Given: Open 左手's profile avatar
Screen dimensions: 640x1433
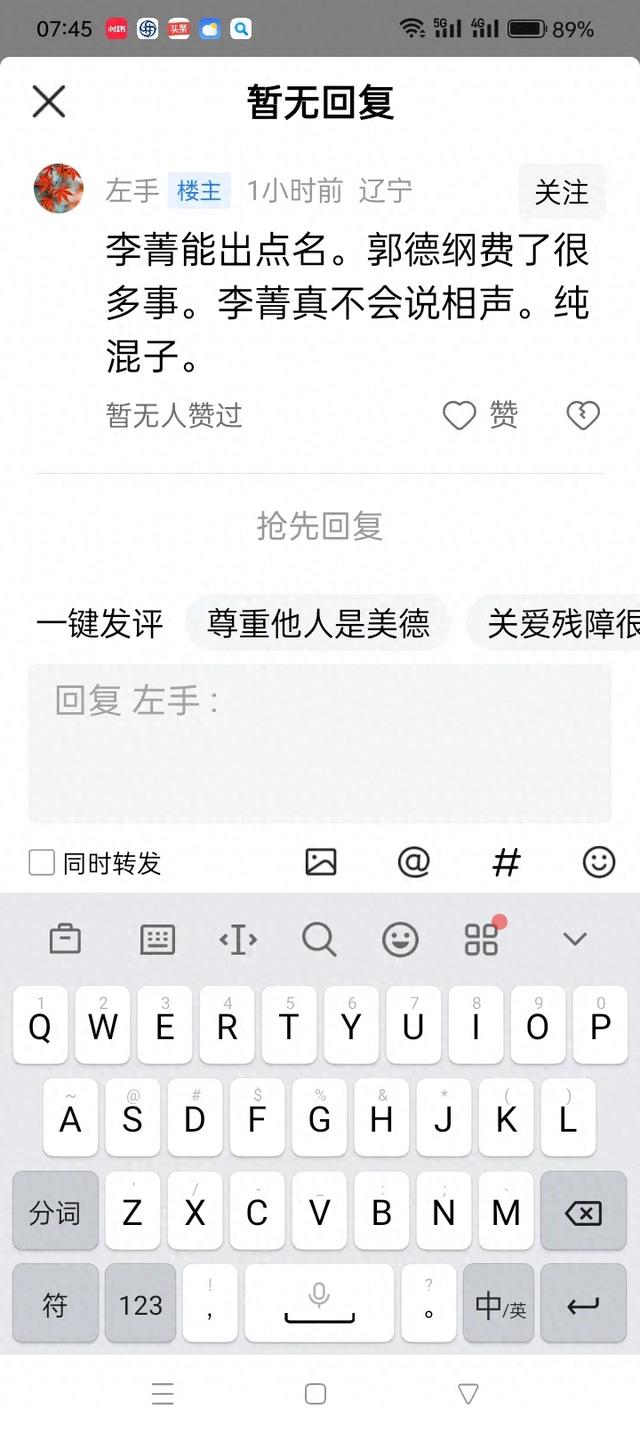Looking at the screenshot, I should pyautogui.click(x=58, y=189).
